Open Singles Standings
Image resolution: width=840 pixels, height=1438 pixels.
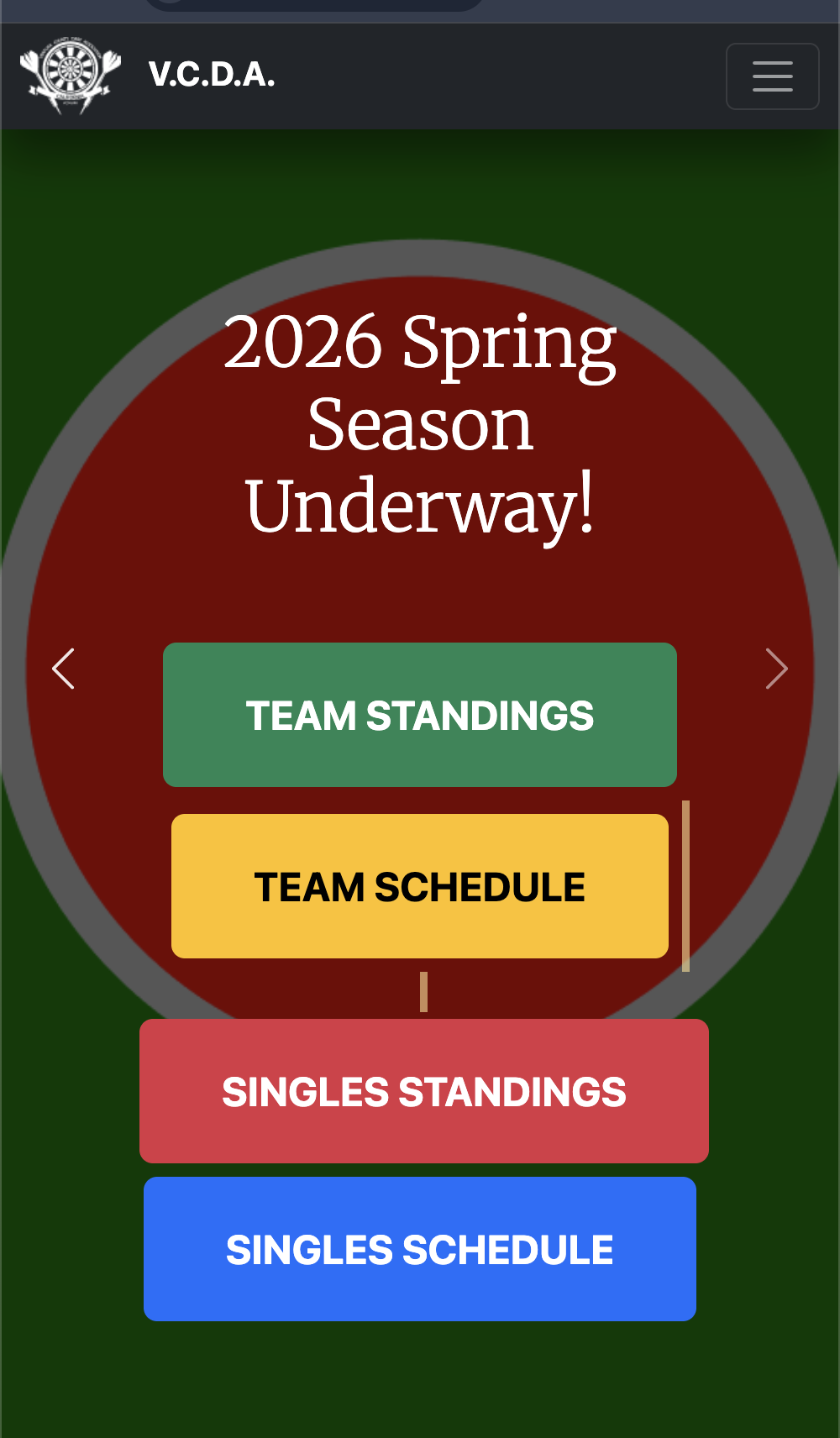tap(424, 1091)
